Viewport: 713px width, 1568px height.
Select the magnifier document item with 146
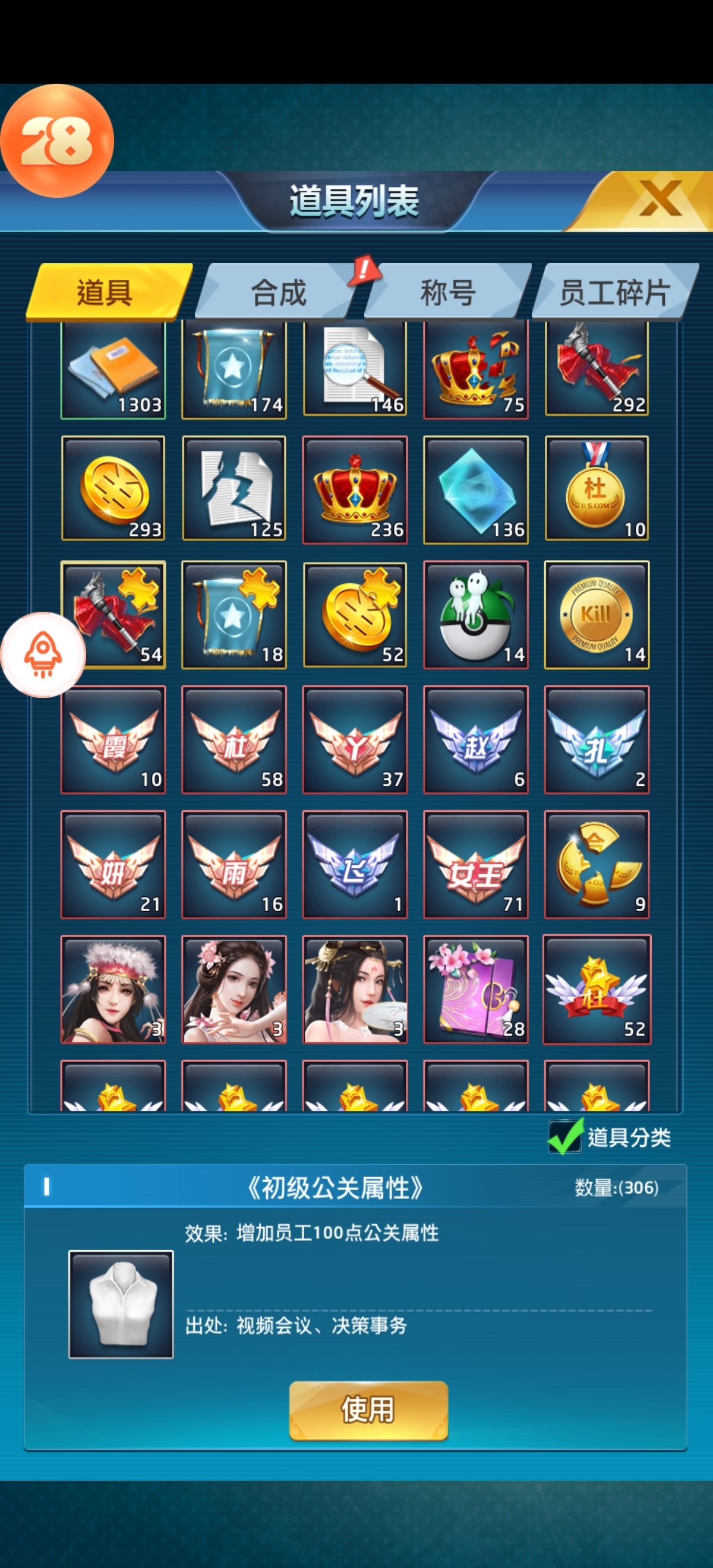pyautogui.click(x=355, y=369)
